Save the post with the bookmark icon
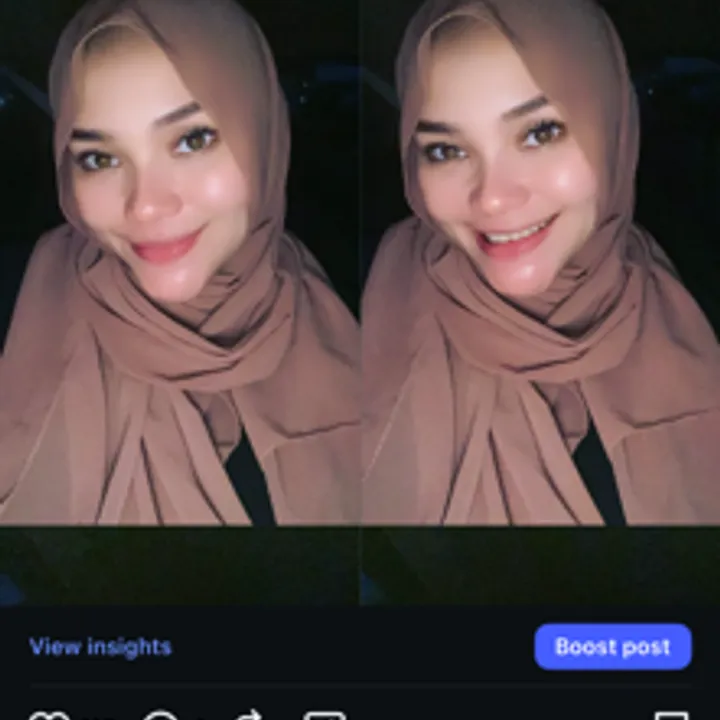Image resolution: width=720 pixels, height=720 pixels. (671, 715)
